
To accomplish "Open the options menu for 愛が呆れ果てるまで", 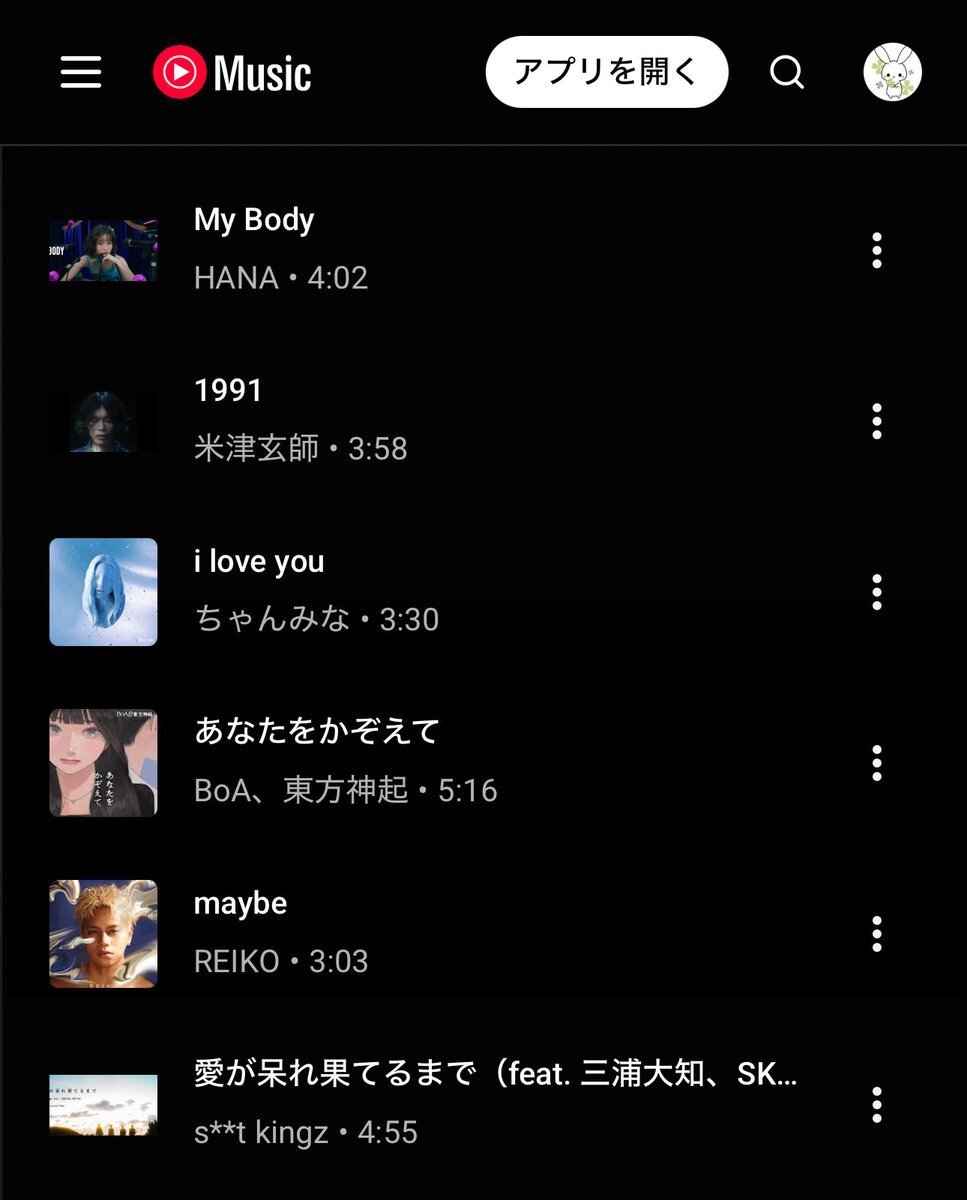I will [876, 1105].
